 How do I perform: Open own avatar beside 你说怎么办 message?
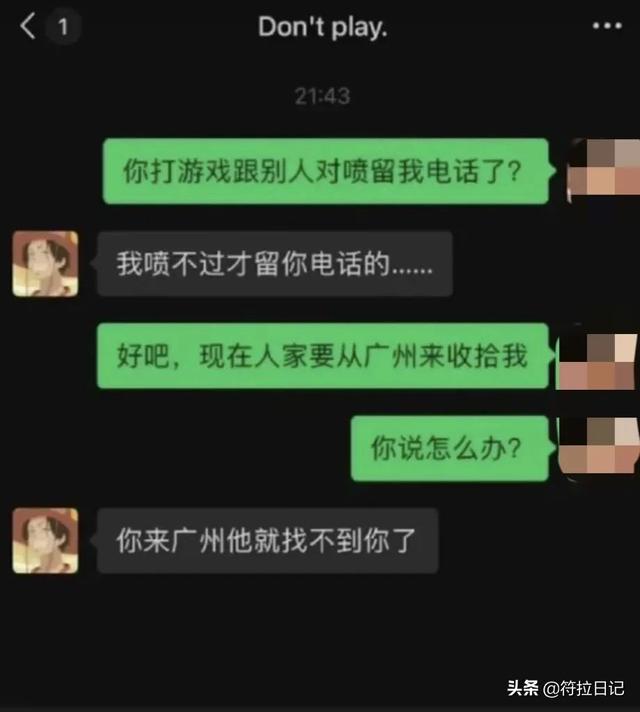point(602,447)
